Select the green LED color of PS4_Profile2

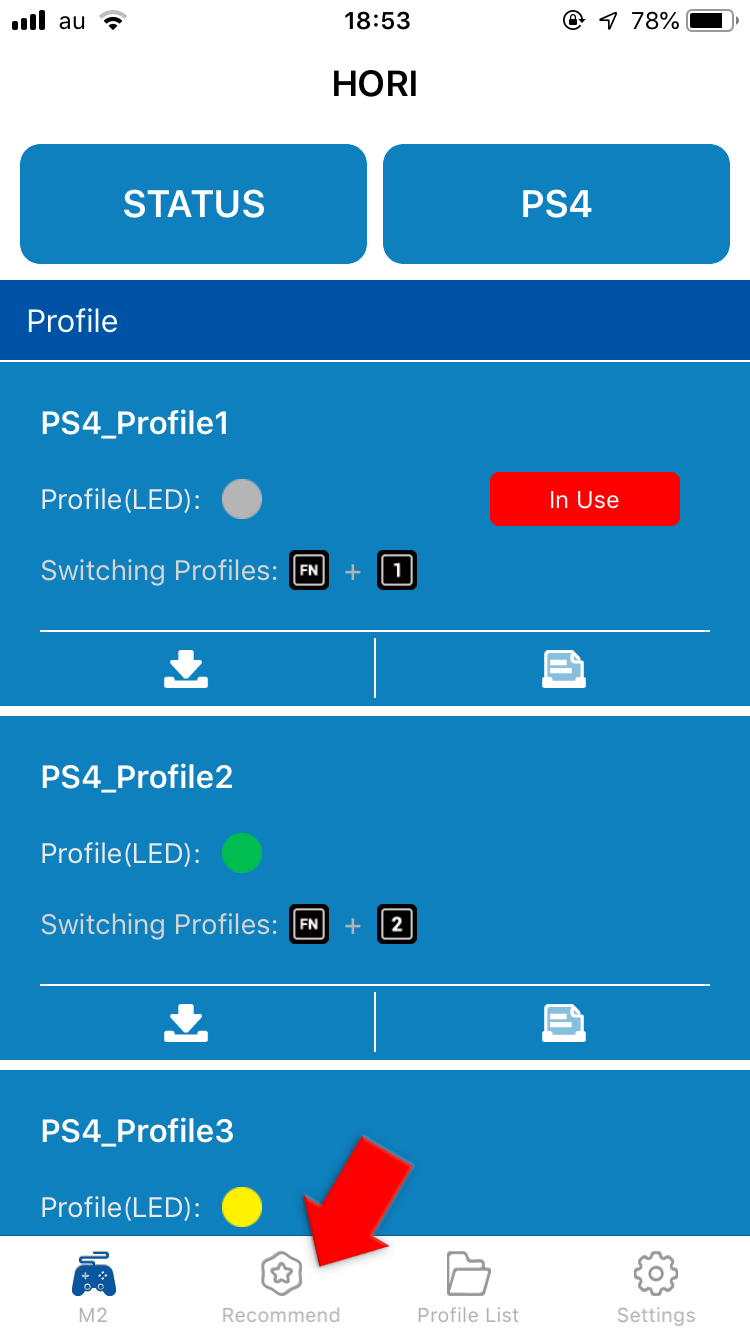242,853
